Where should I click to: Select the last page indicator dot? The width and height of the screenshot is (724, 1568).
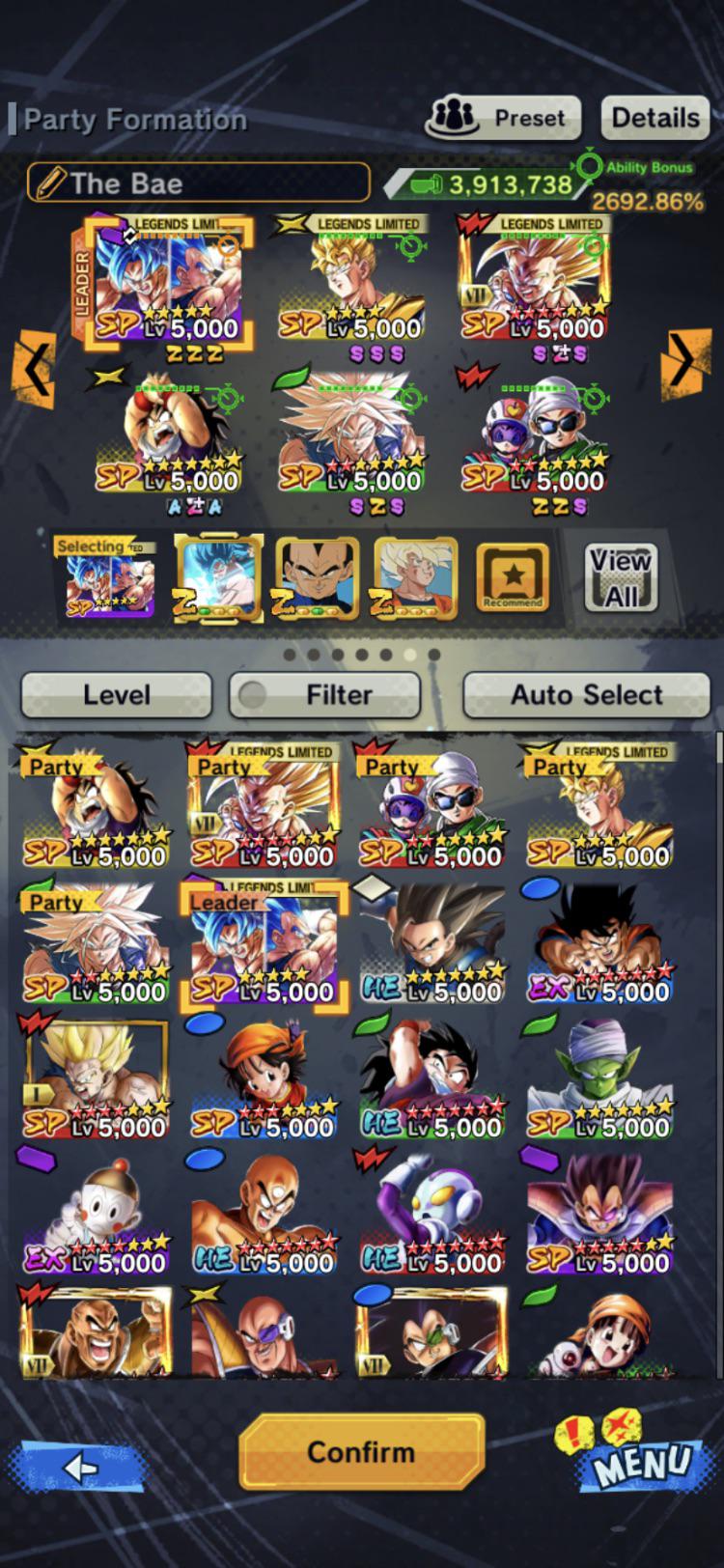434,655
